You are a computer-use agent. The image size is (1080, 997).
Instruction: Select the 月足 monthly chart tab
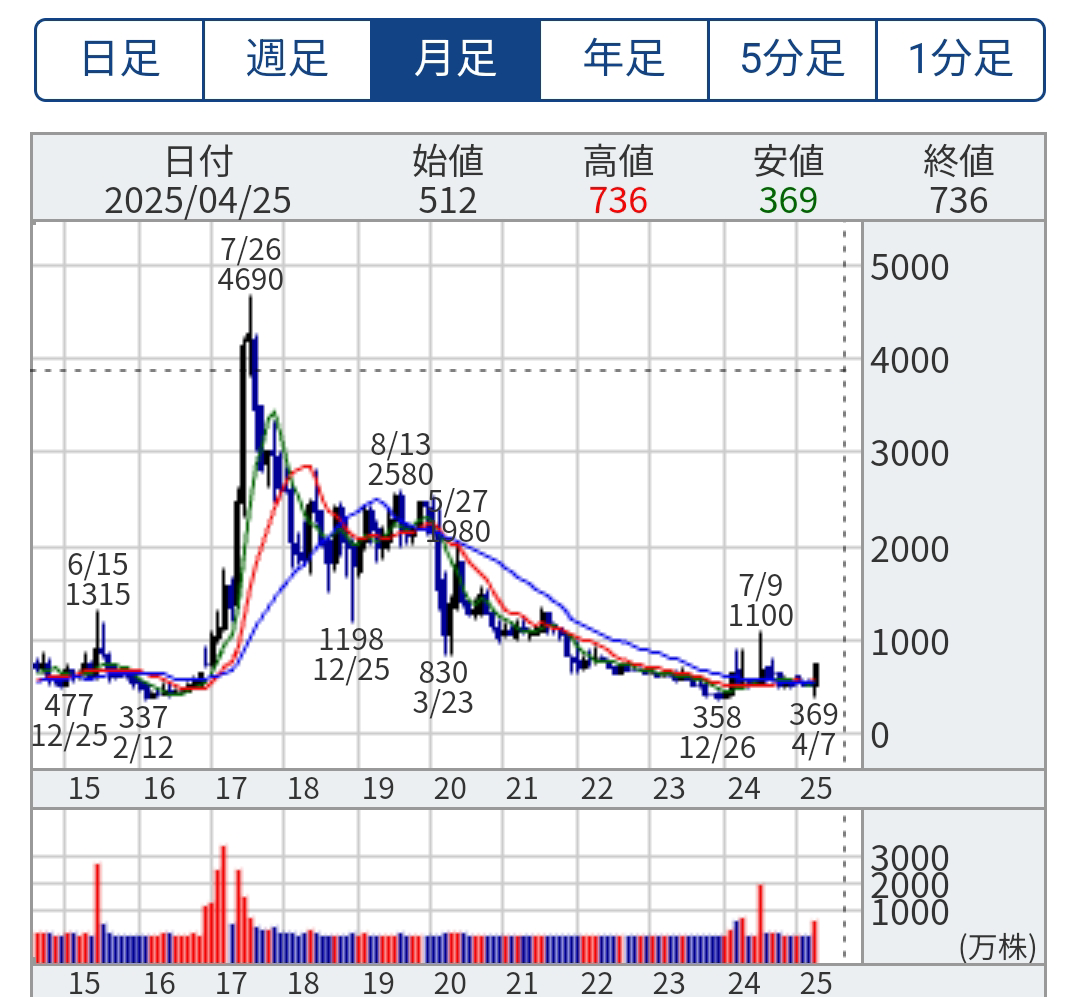click(x=455, y=59)
